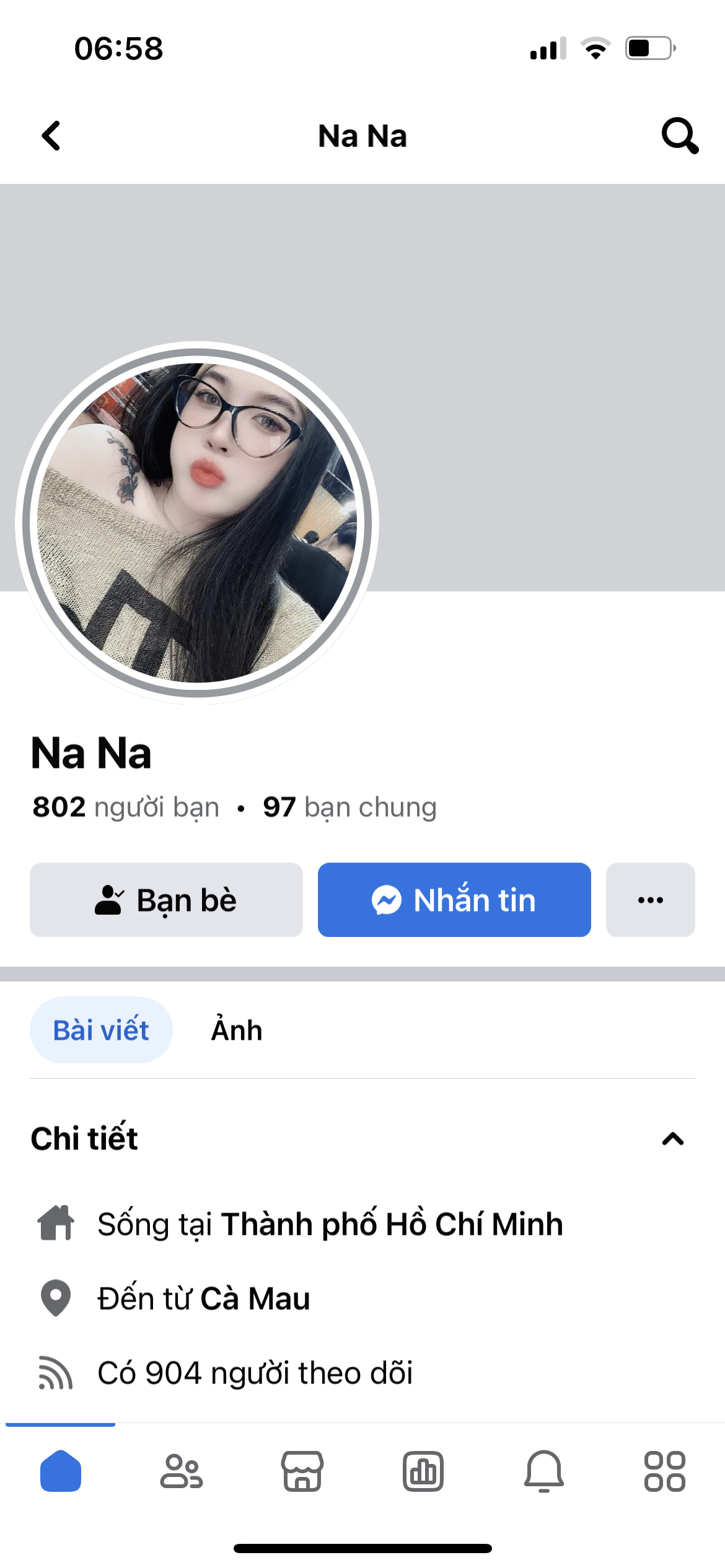
Task: Open the Friends tab in bottom bar
Action: click(x=182, y=1471)
